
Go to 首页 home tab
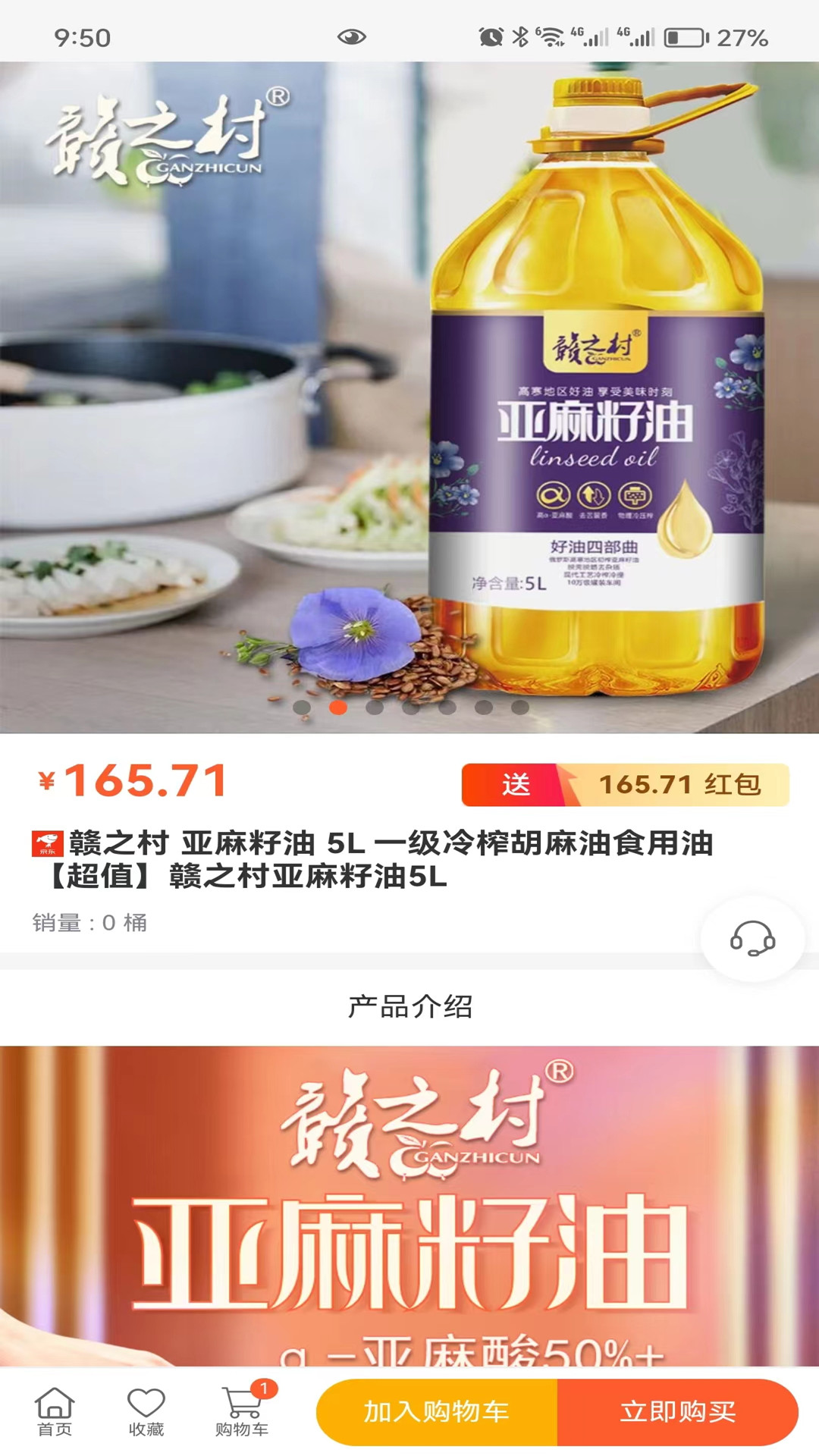[x=55, y=1411]
